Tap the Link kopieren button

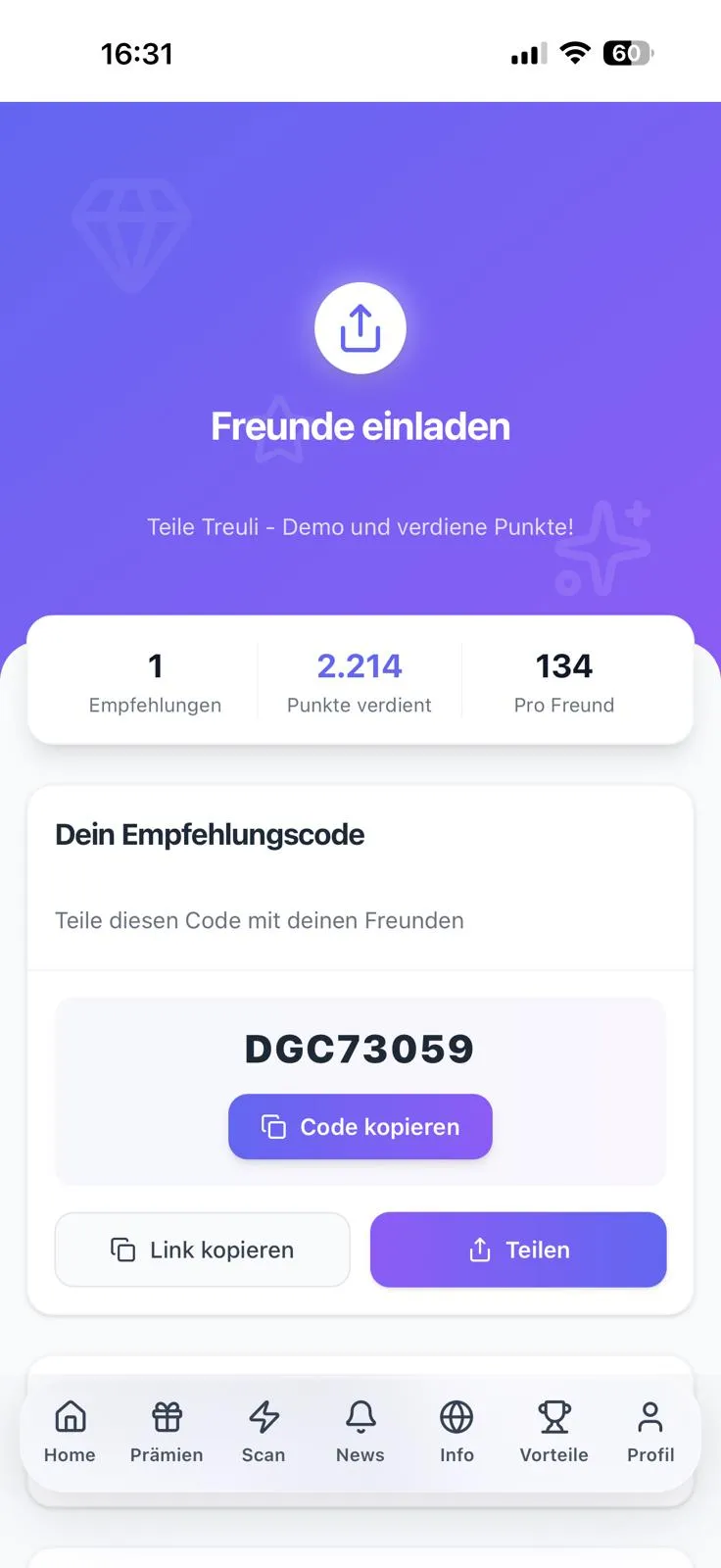(203, 1249)
